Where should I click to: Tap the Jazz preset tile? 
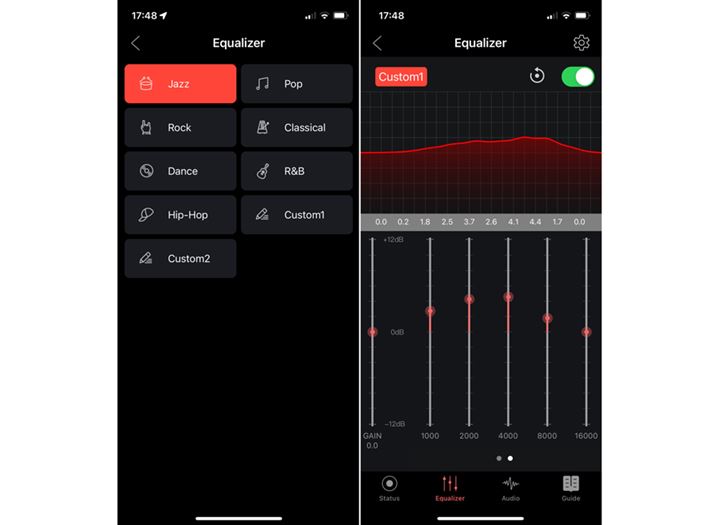pos(180,84)
